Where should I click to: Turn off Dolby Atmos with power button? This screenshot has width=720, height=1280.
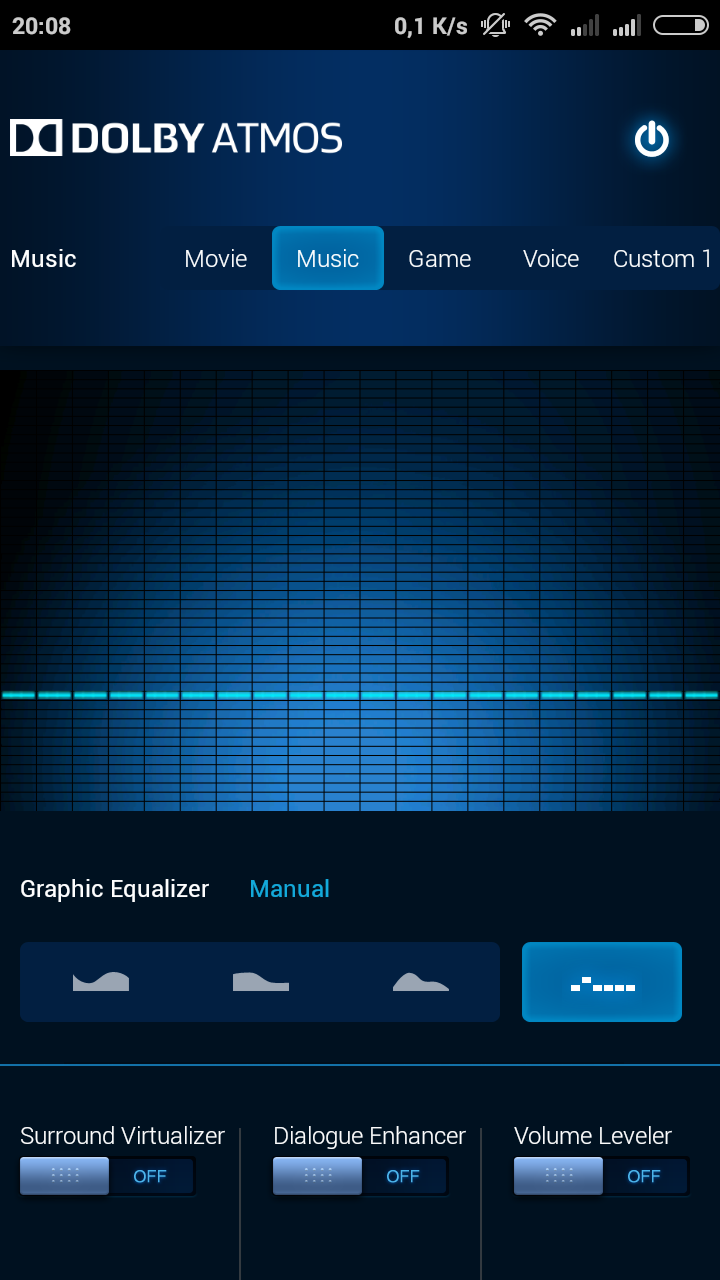coord(651,139)
